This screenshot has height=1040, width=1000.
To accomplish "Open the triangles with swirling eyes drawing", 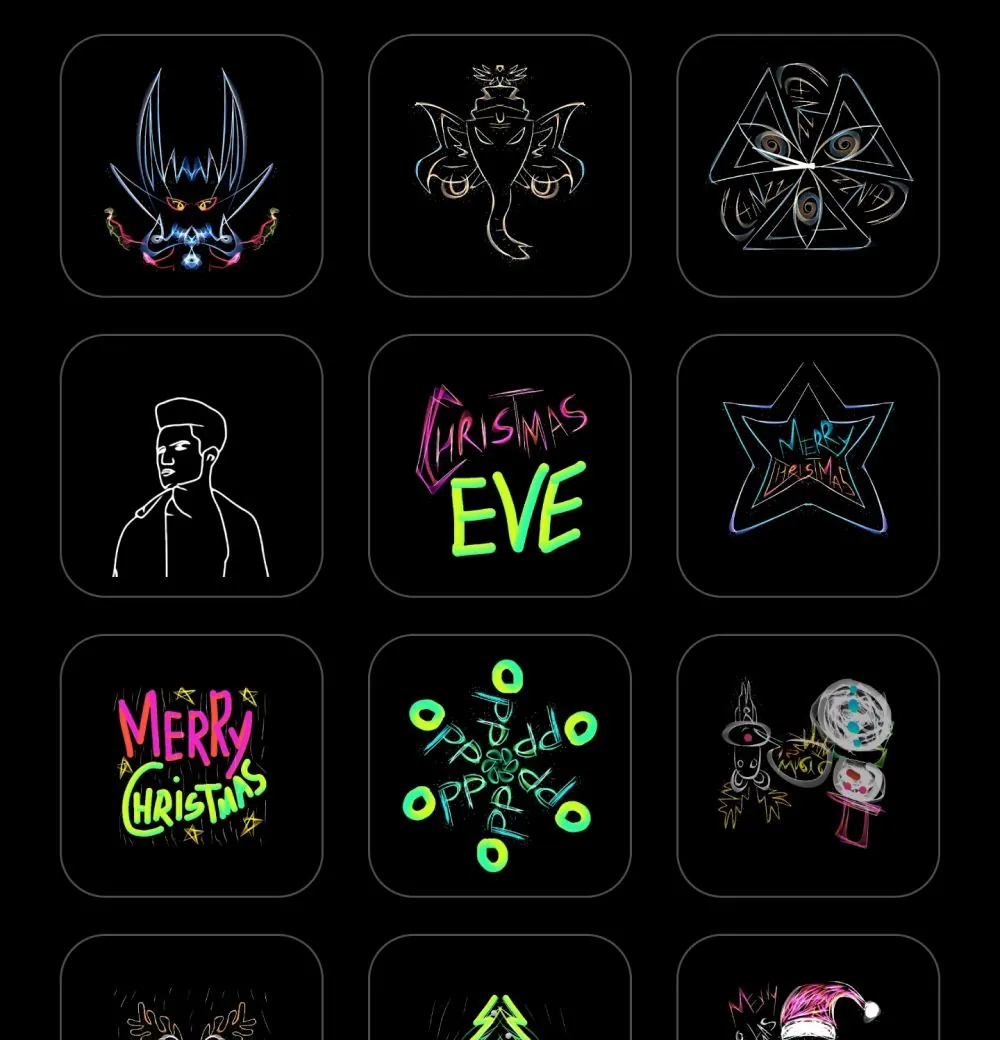I will click(x=808, y=166).
